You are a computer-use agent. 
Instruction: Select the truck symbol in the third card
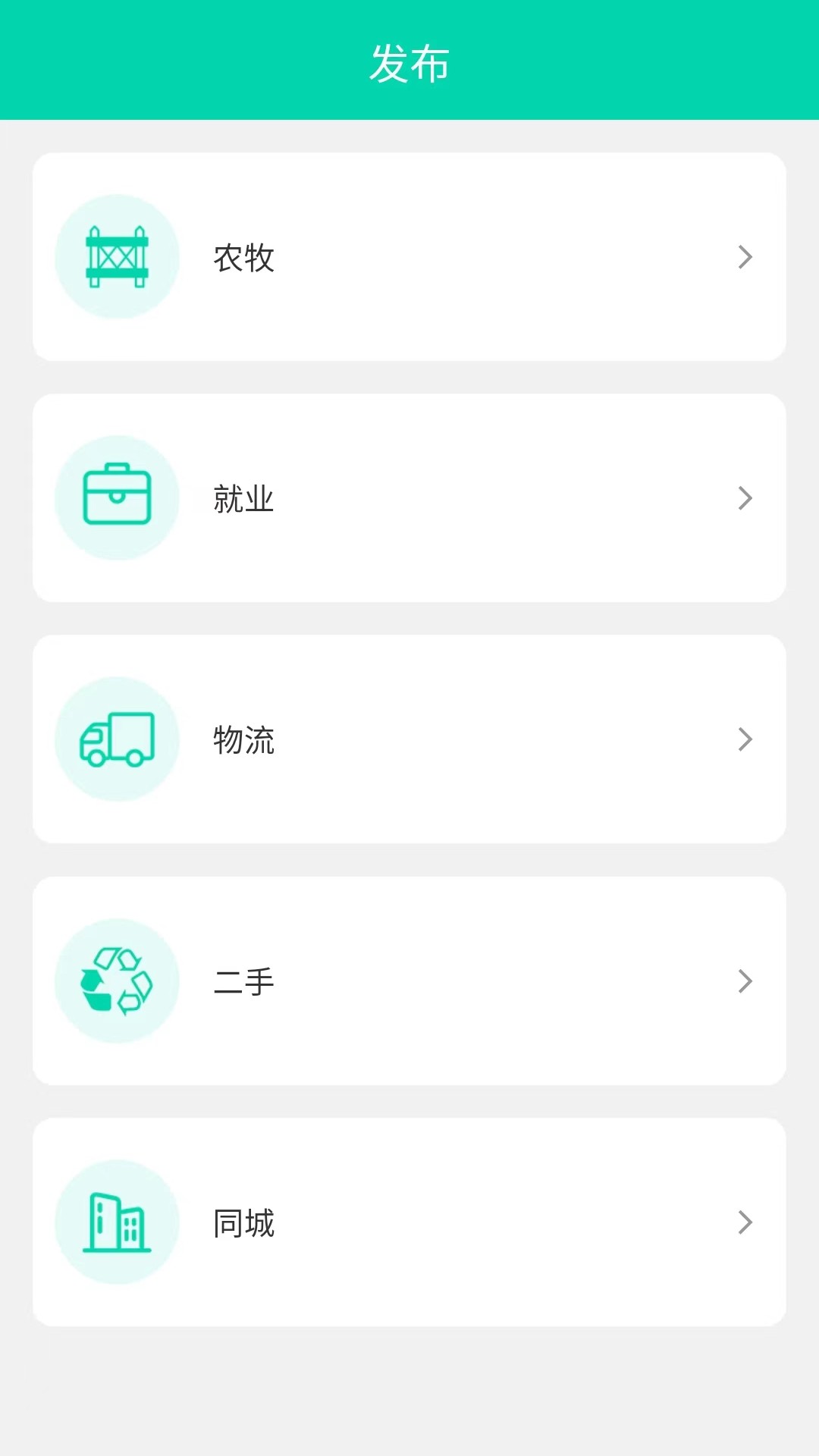(x=117, y=739)
